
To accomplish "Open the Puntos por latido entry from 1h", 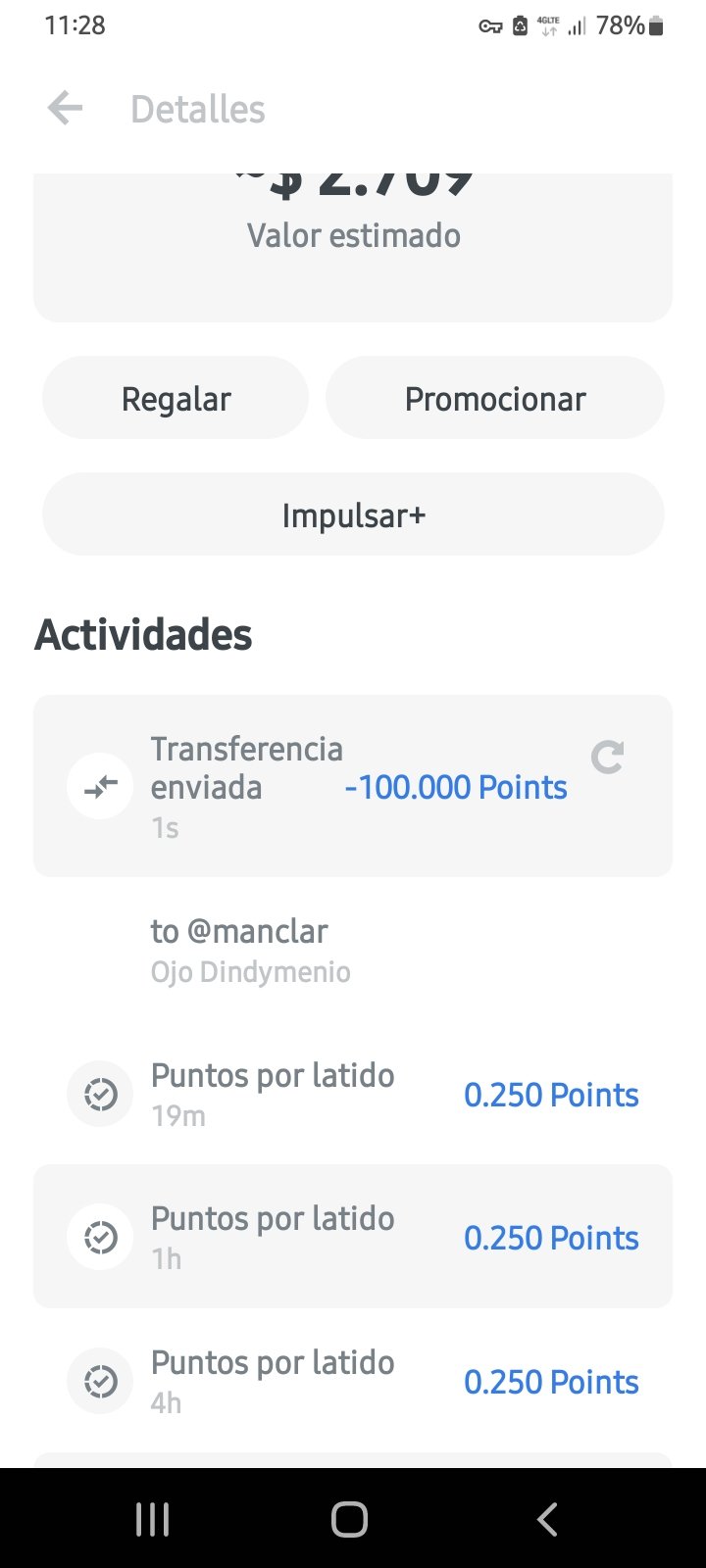I will click(353, 1237).
